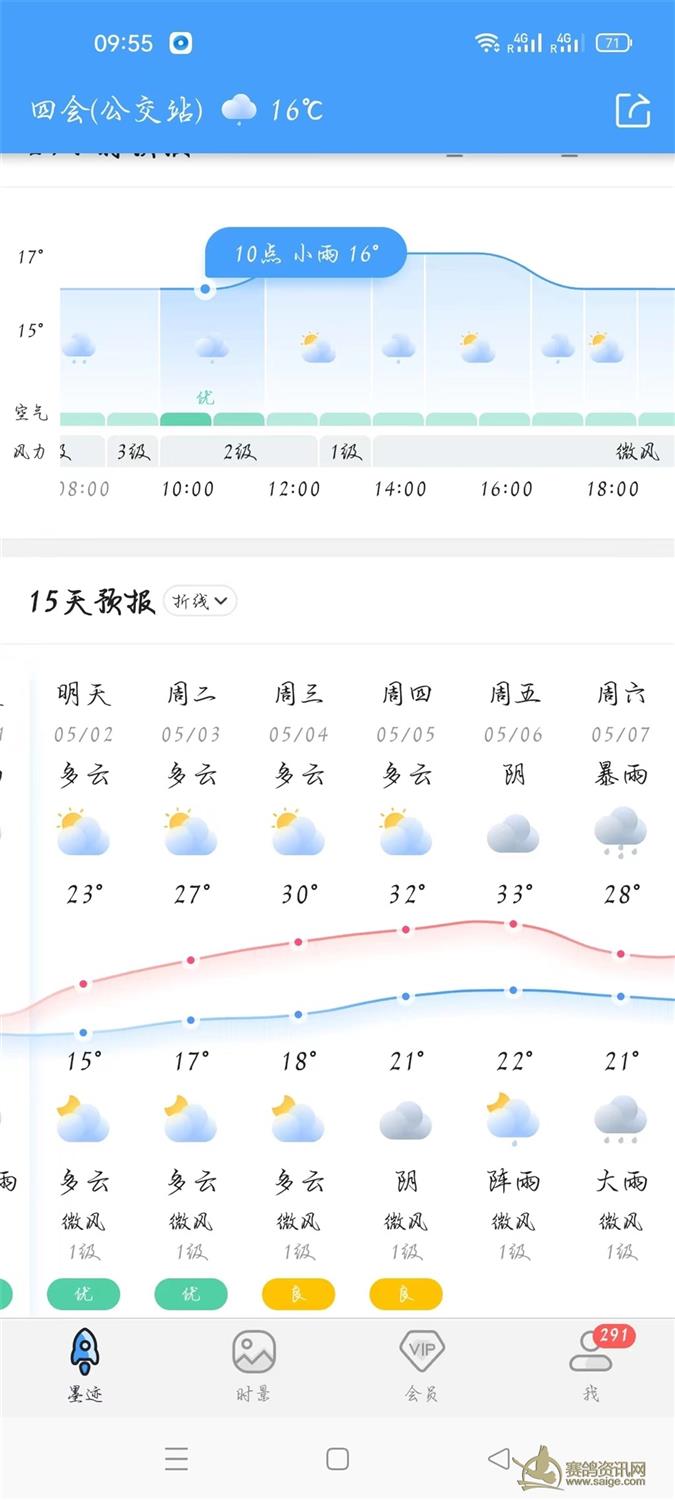
Task: Open the 我 profile tab
Action: (x=590, y=1366)
